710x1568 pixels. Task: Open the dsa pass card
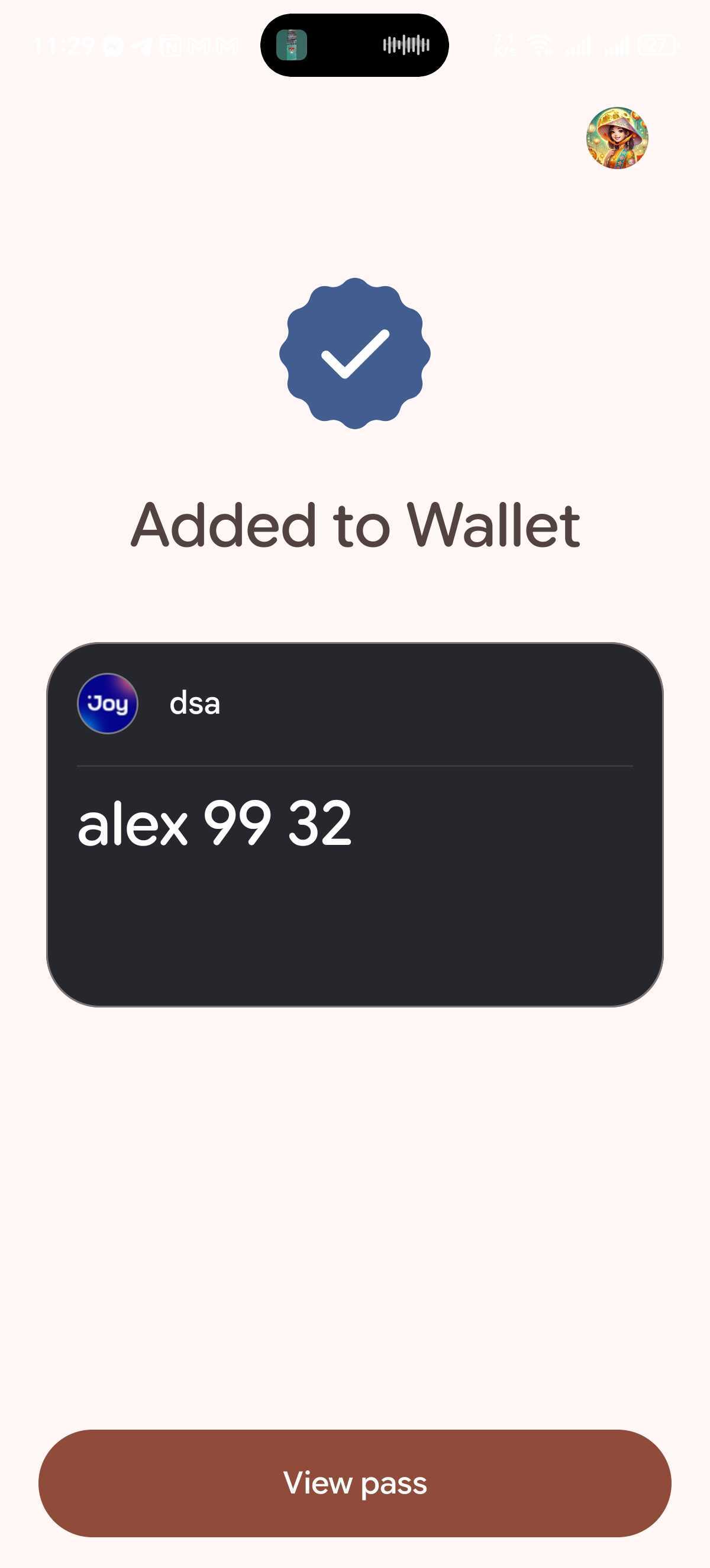pyautogui.click(x=354, y=824)
